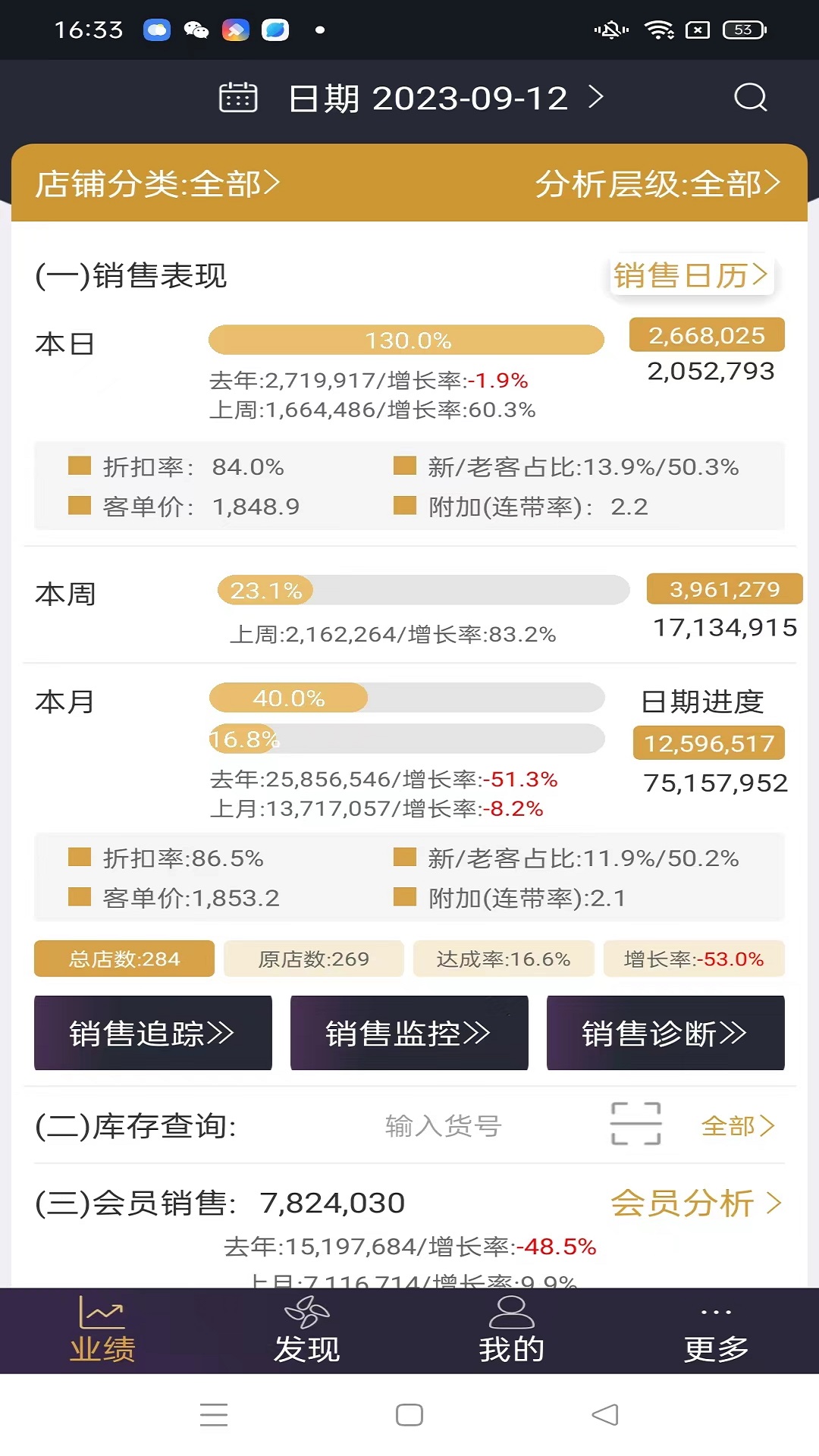
Task: Open 销售诊断
Action: (666, 1033)
